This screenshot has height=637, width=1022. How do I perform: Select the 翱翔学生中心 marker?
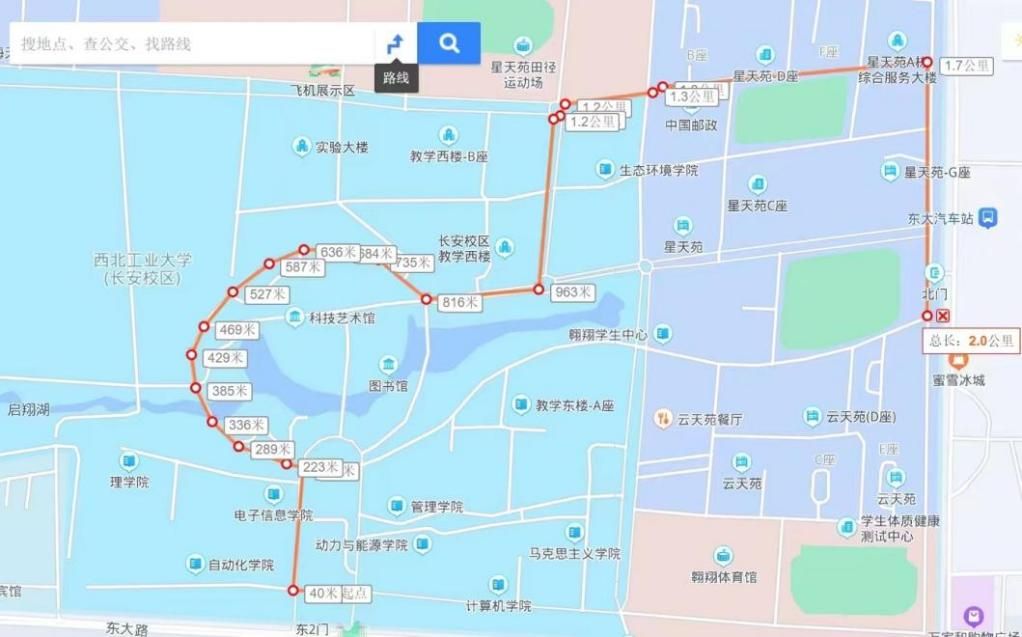662,334
